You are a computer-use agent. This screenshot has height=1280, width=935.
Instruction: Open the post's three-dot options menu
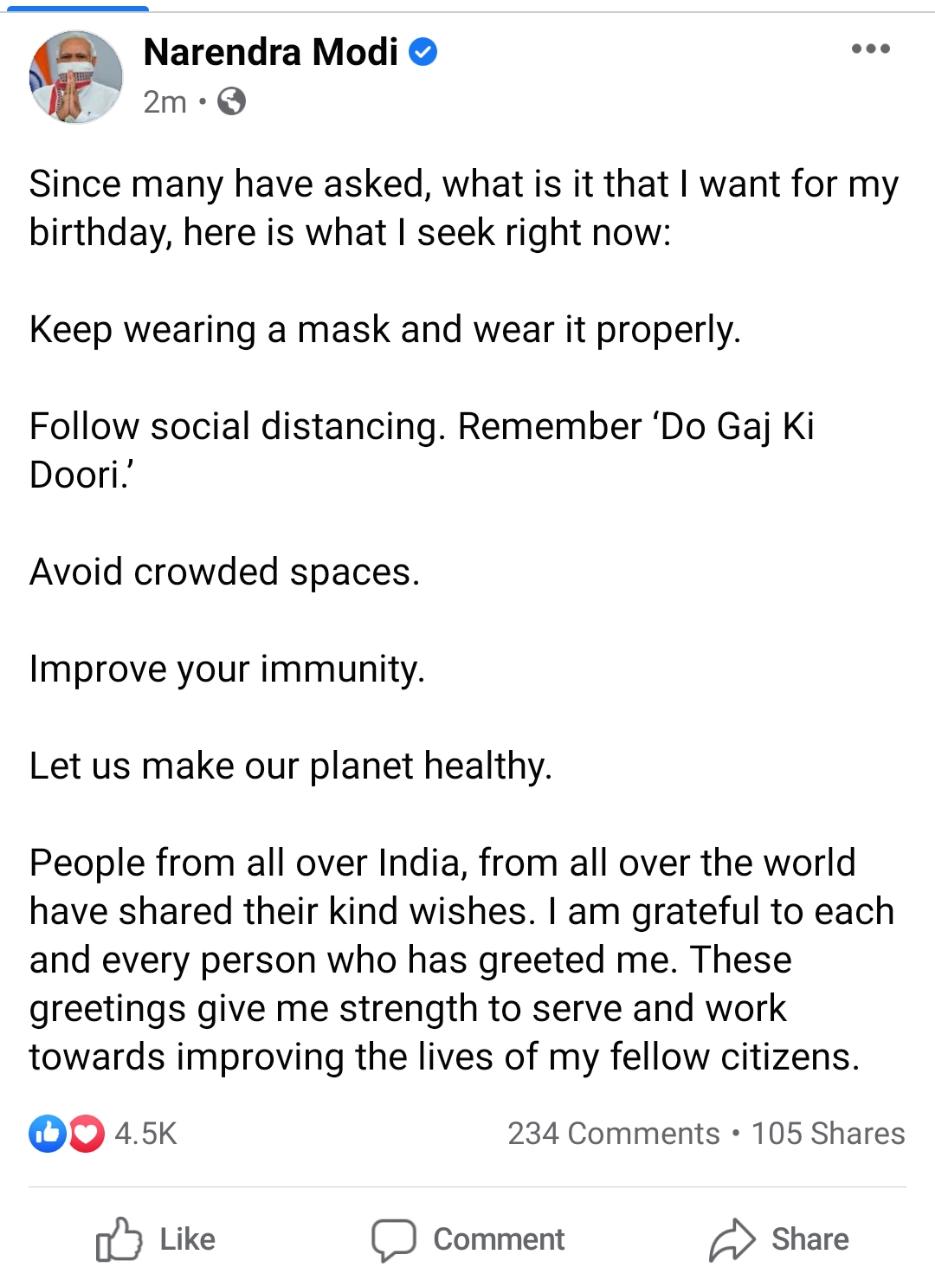click(870, 49)
